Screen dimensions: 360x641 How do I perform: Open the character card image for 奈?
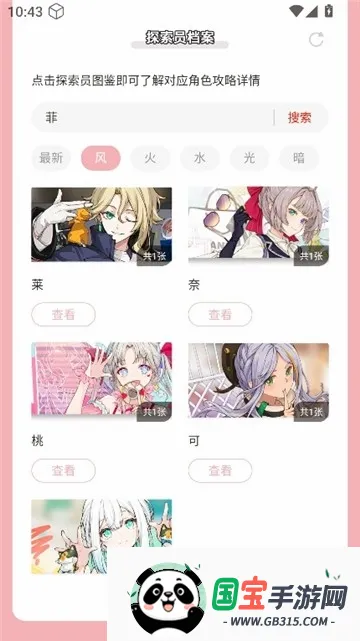pyautogui.click(x=258, y=224)
